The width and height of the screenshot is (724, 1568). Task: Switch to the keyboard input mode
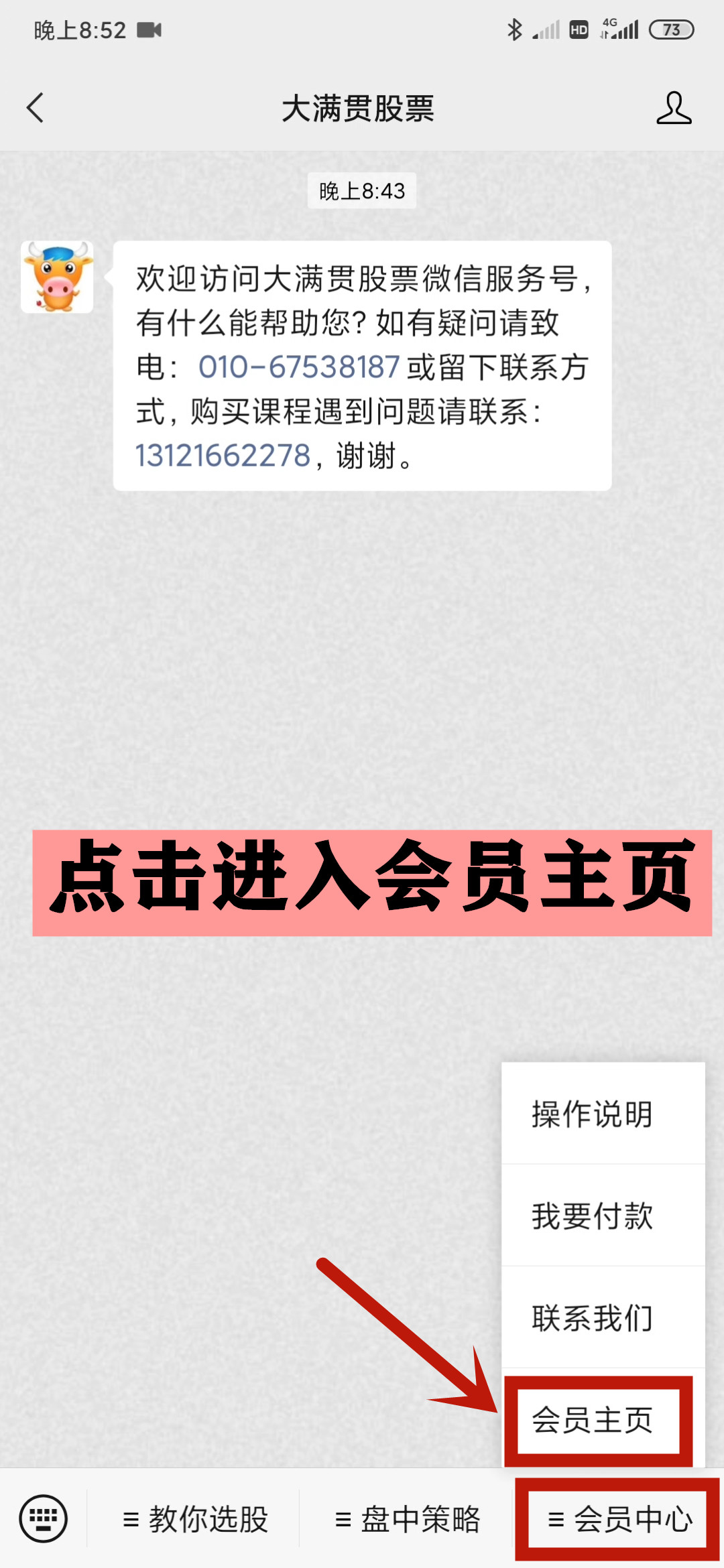point(44,1518)
